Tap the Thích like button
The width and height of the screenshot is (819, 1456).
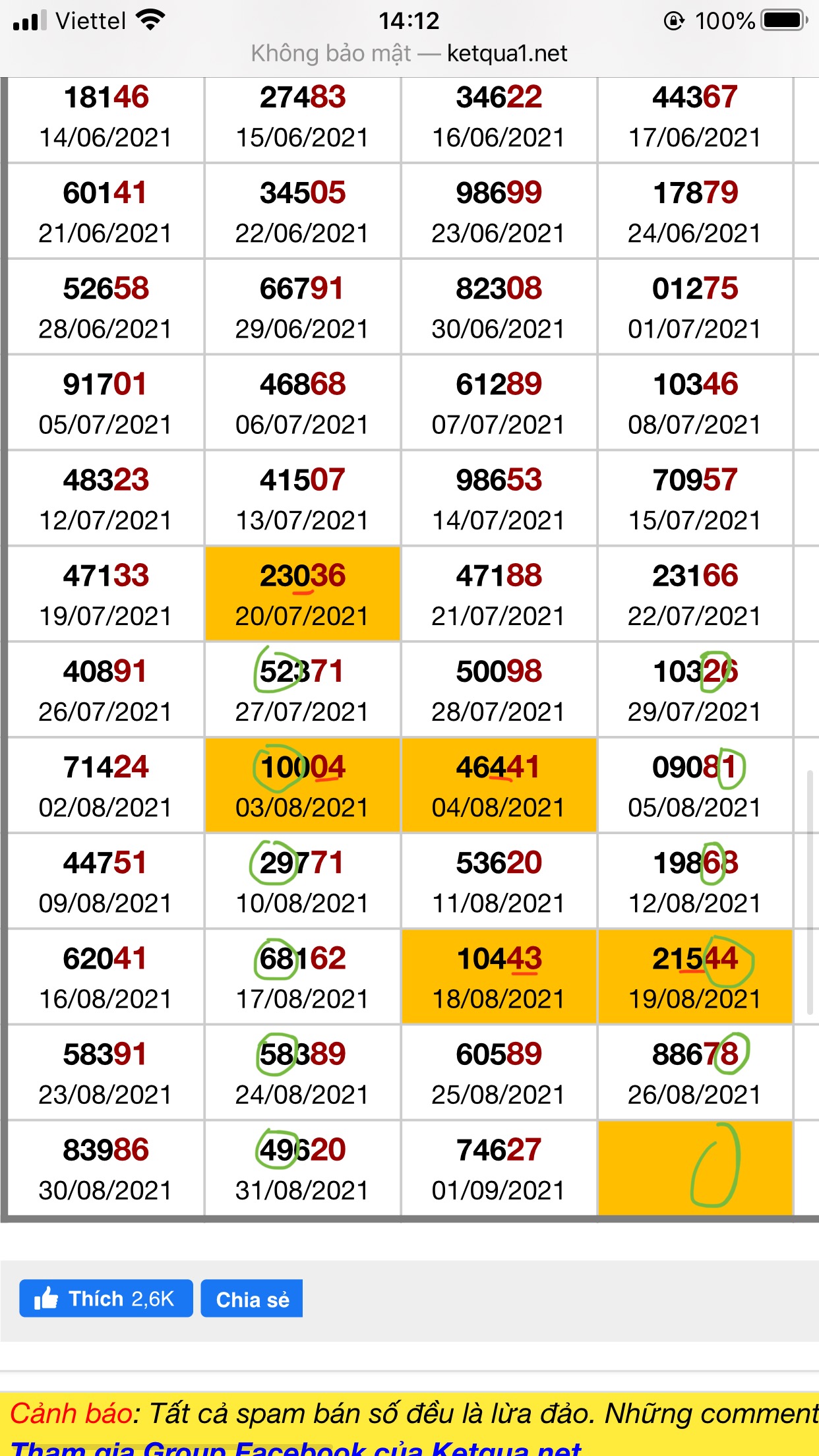click(106, 1298)
